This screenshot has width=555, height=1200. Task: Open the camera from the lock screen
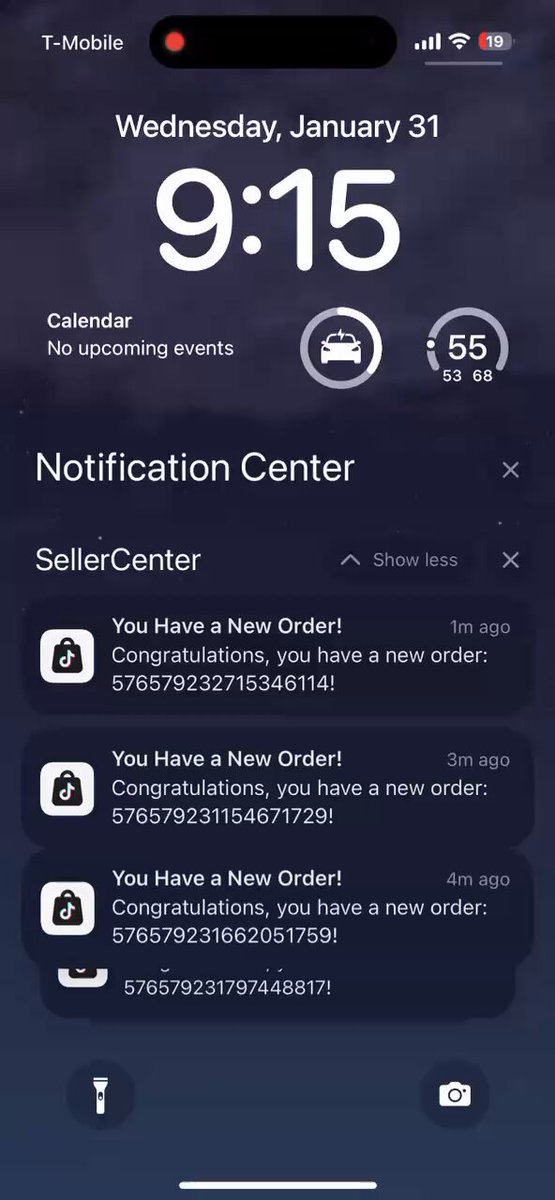pyautogui.click(x=455, y=1095)
